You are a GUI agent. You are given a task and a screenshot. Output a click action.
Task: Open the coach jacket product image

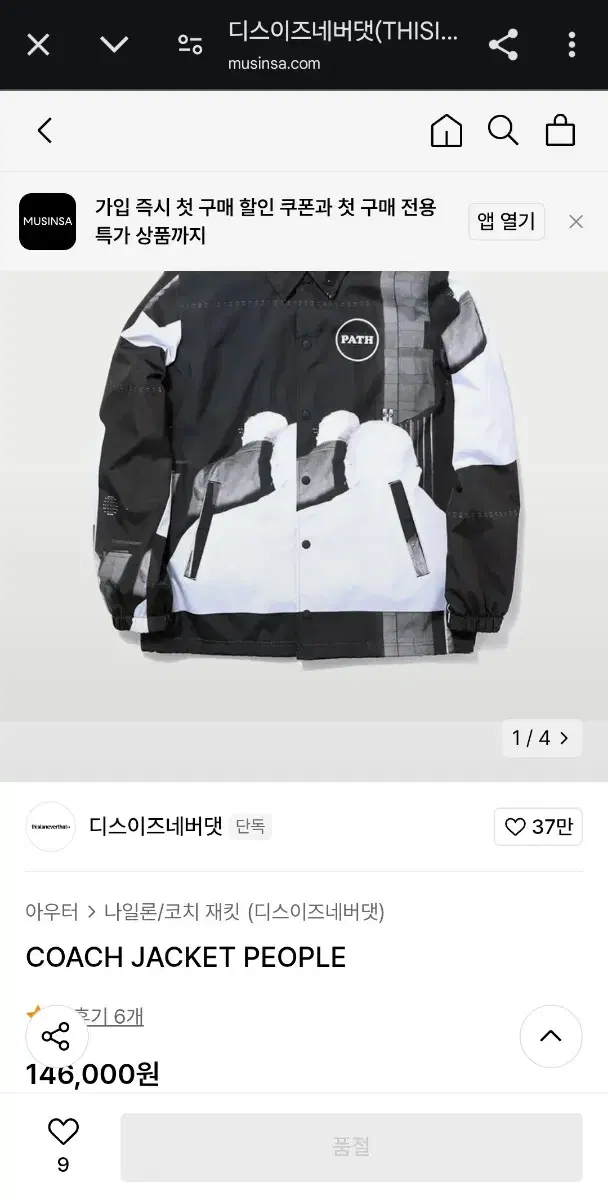pyautogui.click(x=303, y=470)
